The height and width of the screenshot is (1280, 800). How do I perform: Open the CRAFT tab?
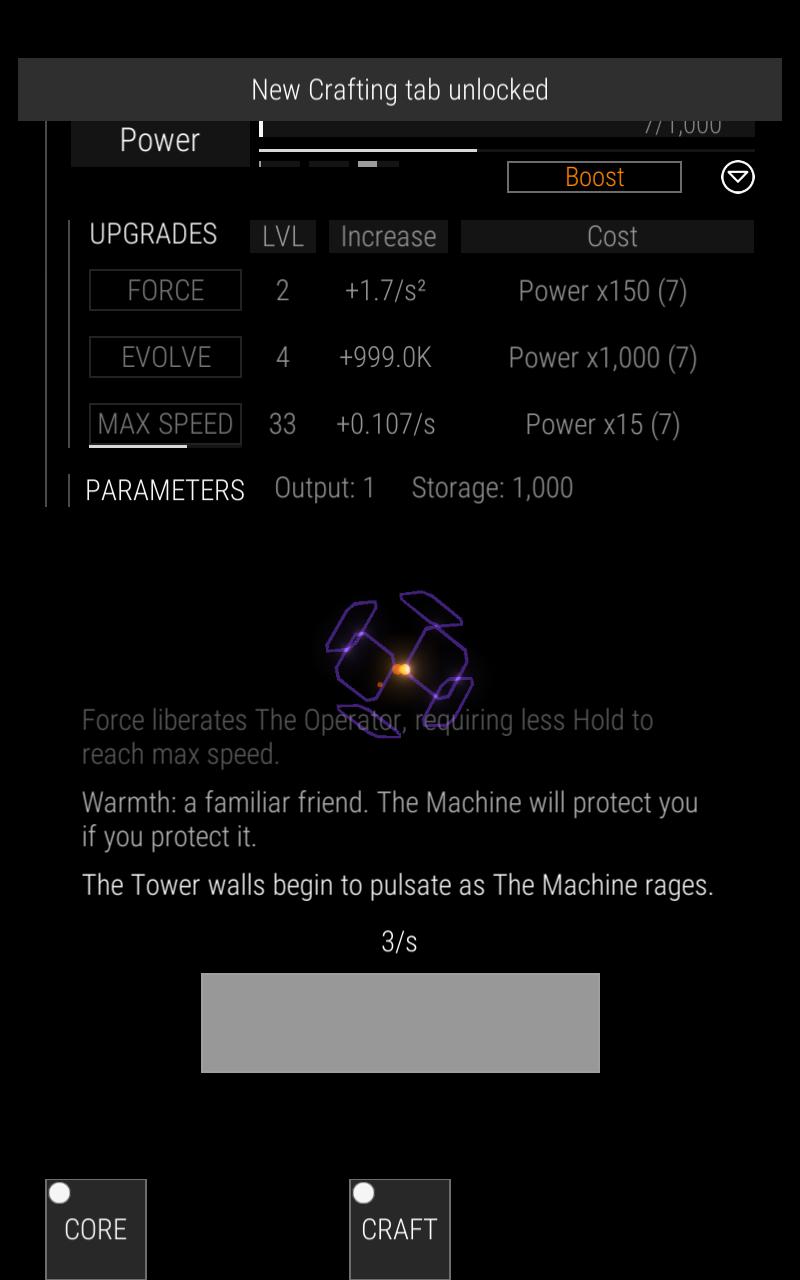pos(399,1228)
